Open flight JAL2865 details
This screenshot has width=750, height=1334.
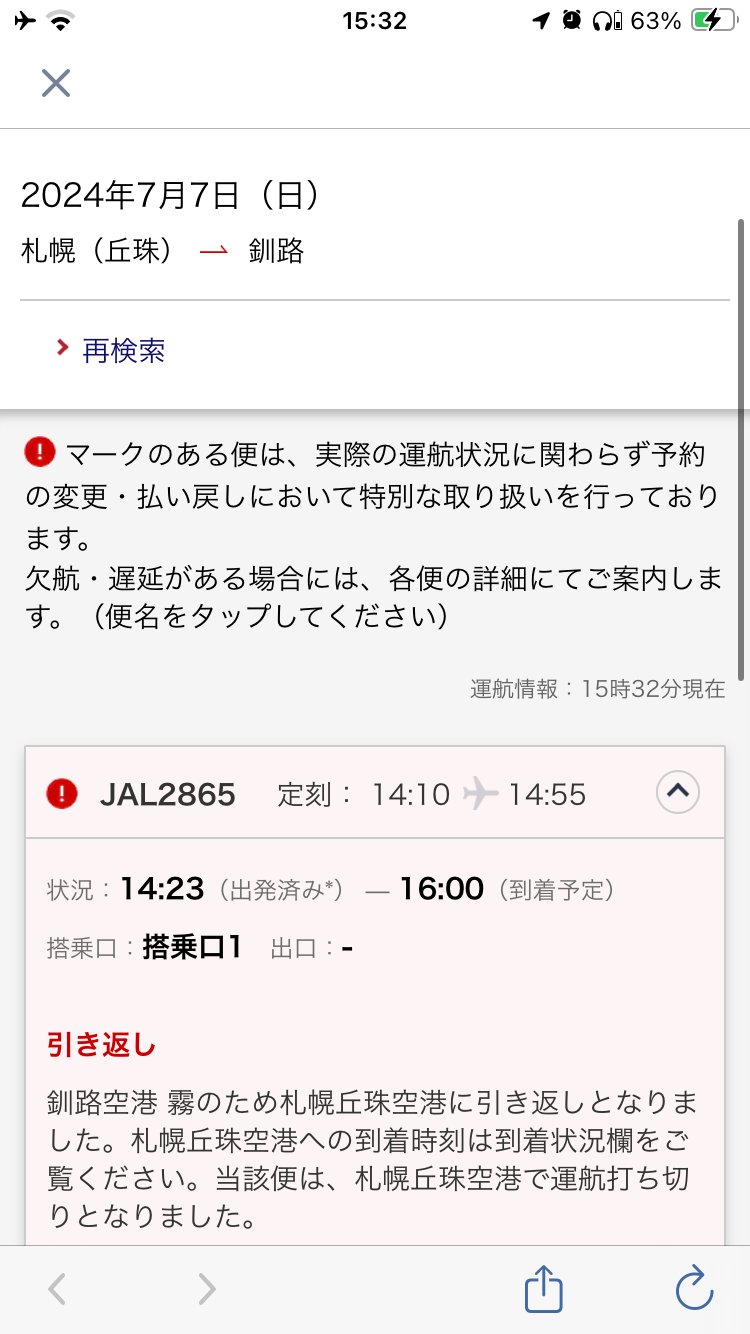[168, 795]
